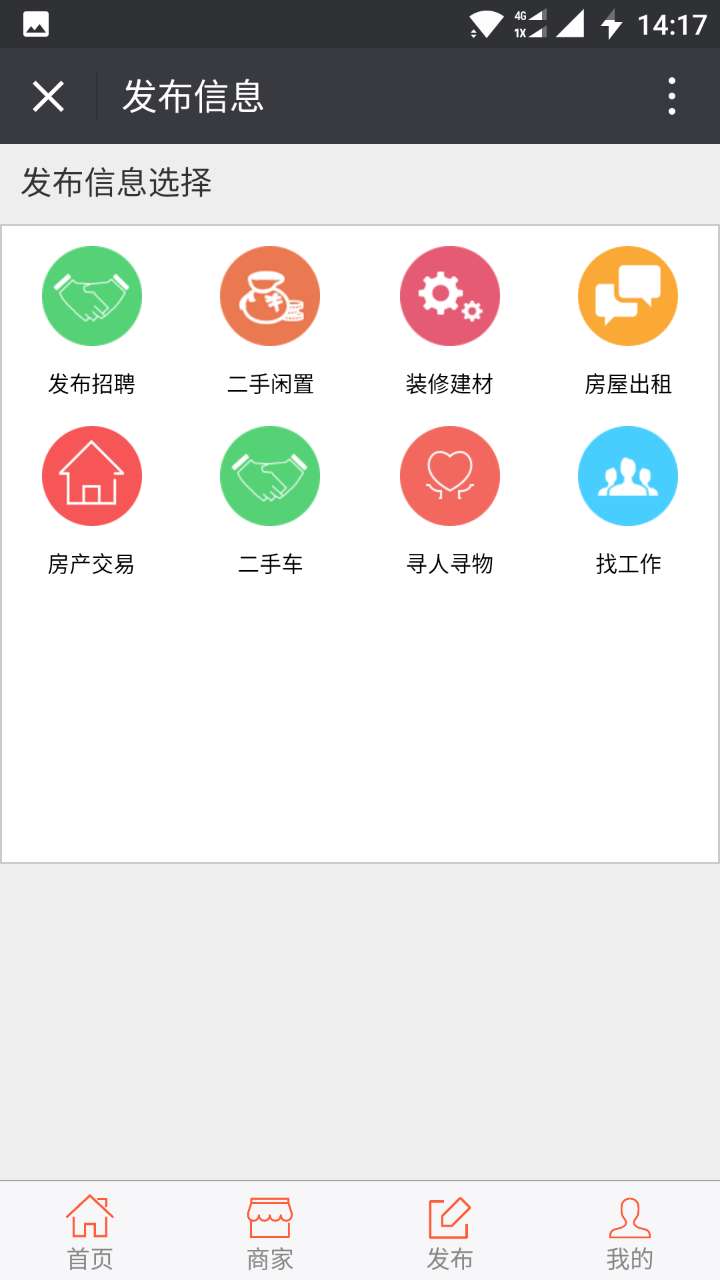Open the 发布 tab
Image resolution: width=720 pixels, height=1280 pixels.
tap(449, 1232)
